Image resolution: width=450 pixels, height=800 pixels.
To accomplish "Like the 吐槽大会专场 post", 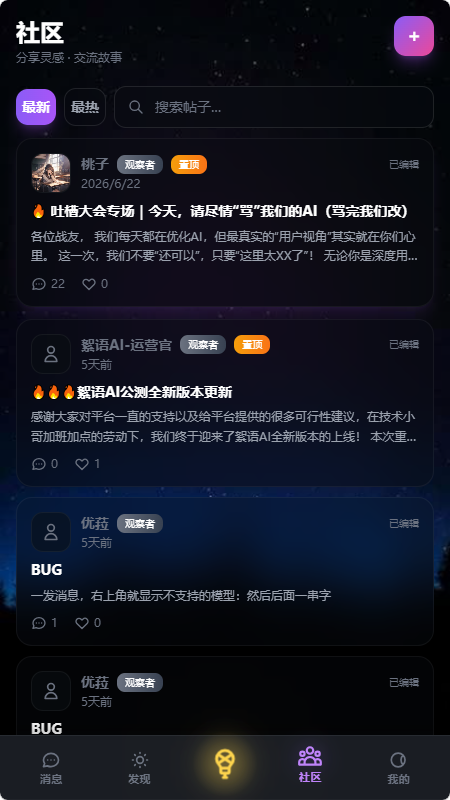I will pyautogui.click(x=95, y=284).
